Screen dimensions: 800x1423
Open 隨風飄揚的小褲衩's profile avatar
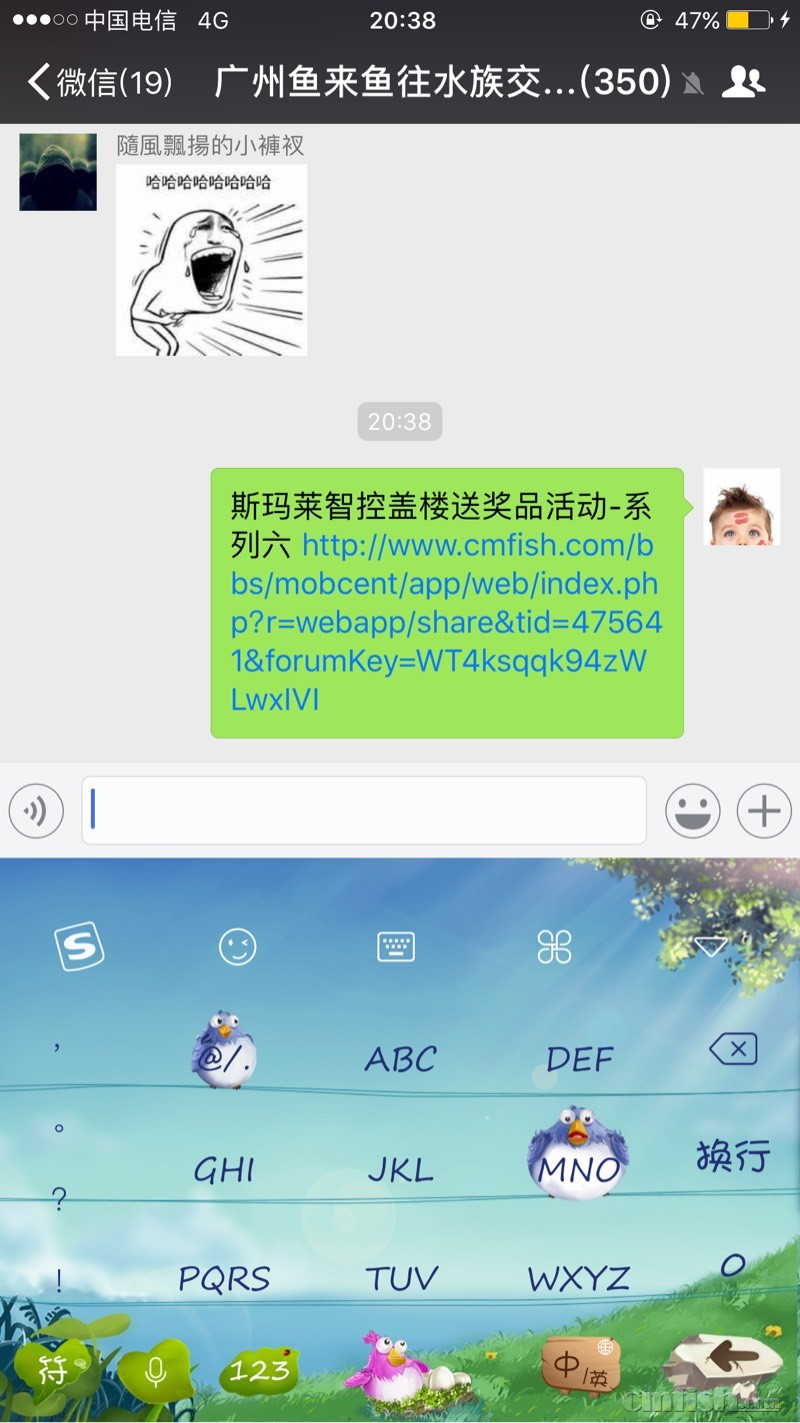click(x=58, y=172)
